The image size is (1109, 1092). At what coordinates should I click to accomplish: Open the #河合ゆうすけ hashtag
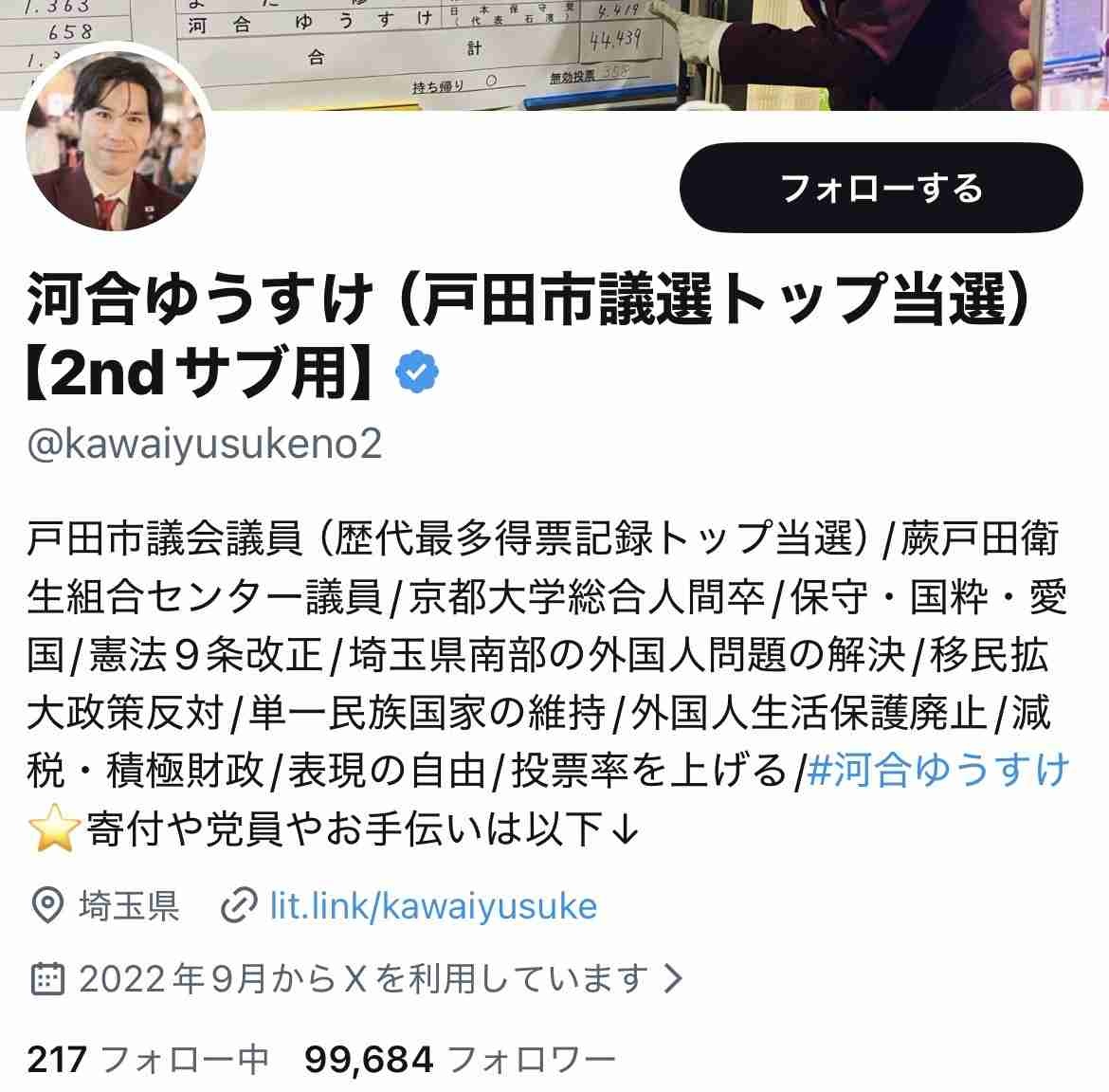(x=938, y=770)
